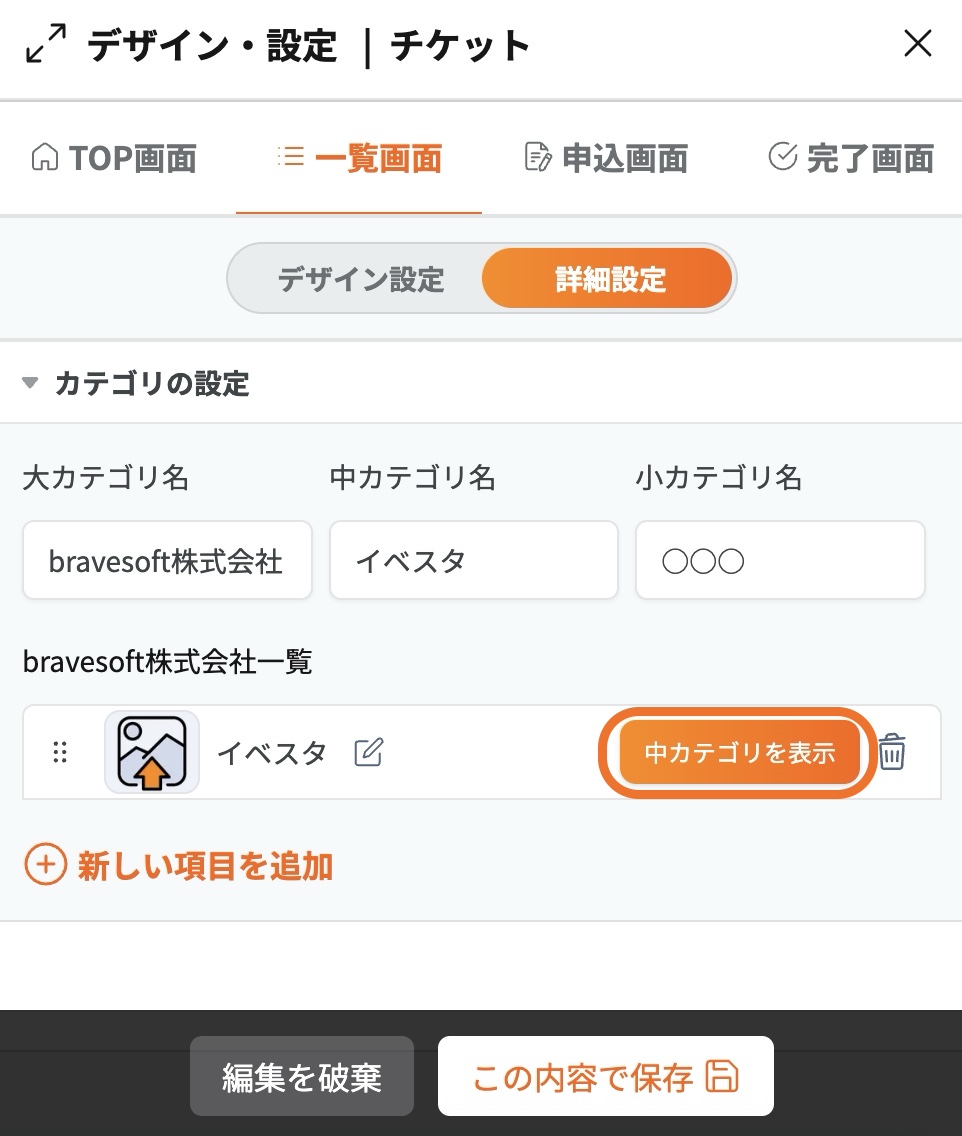Select the 詳細設定 segment
Viewport: 962px width, 1136px height.
pos(609,279)
